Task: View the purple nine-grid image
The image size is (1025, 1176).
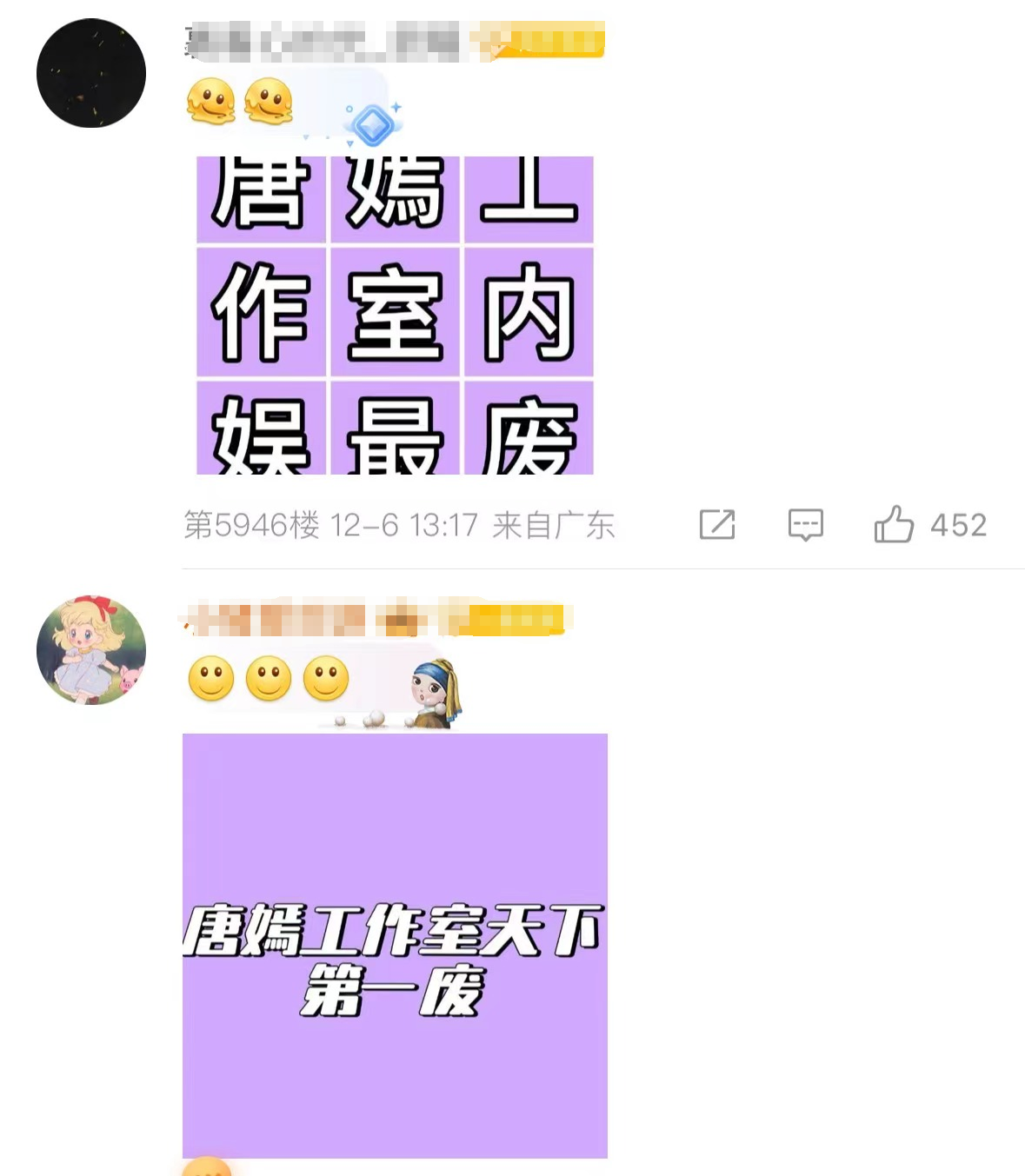Action: click(395, 315)
